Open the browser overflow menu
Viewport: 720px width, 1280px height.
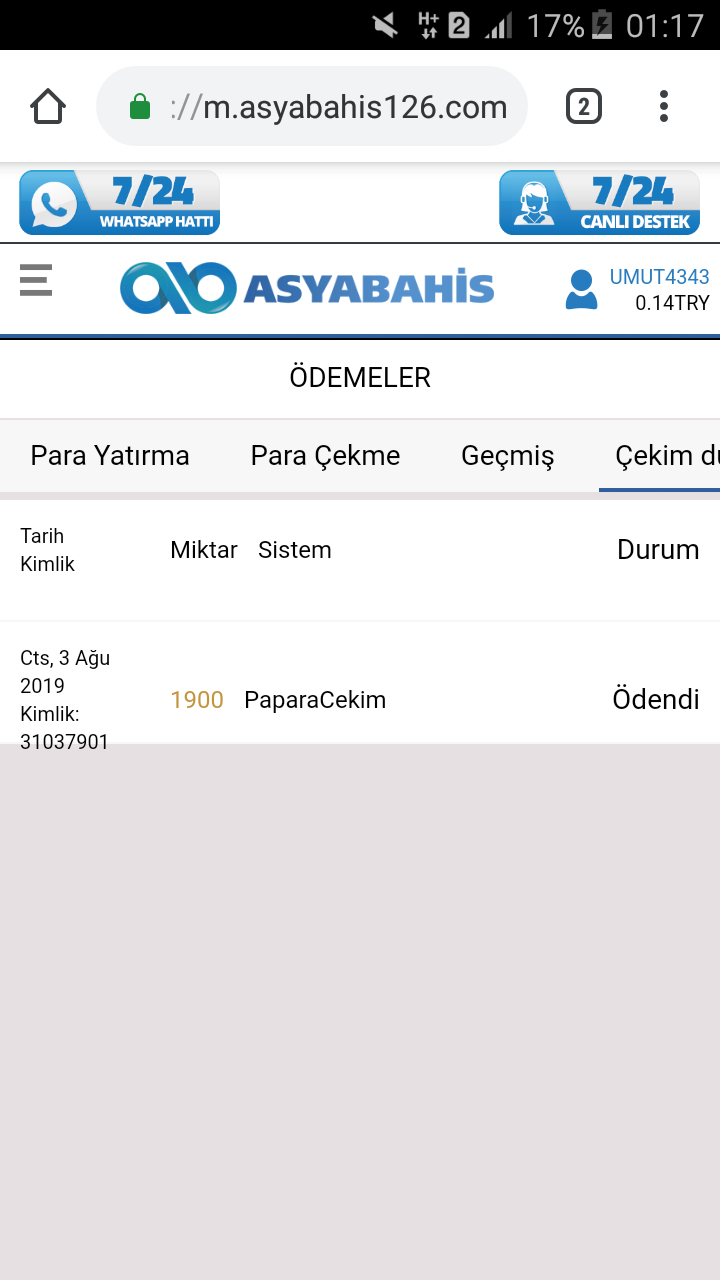[664, 106]
